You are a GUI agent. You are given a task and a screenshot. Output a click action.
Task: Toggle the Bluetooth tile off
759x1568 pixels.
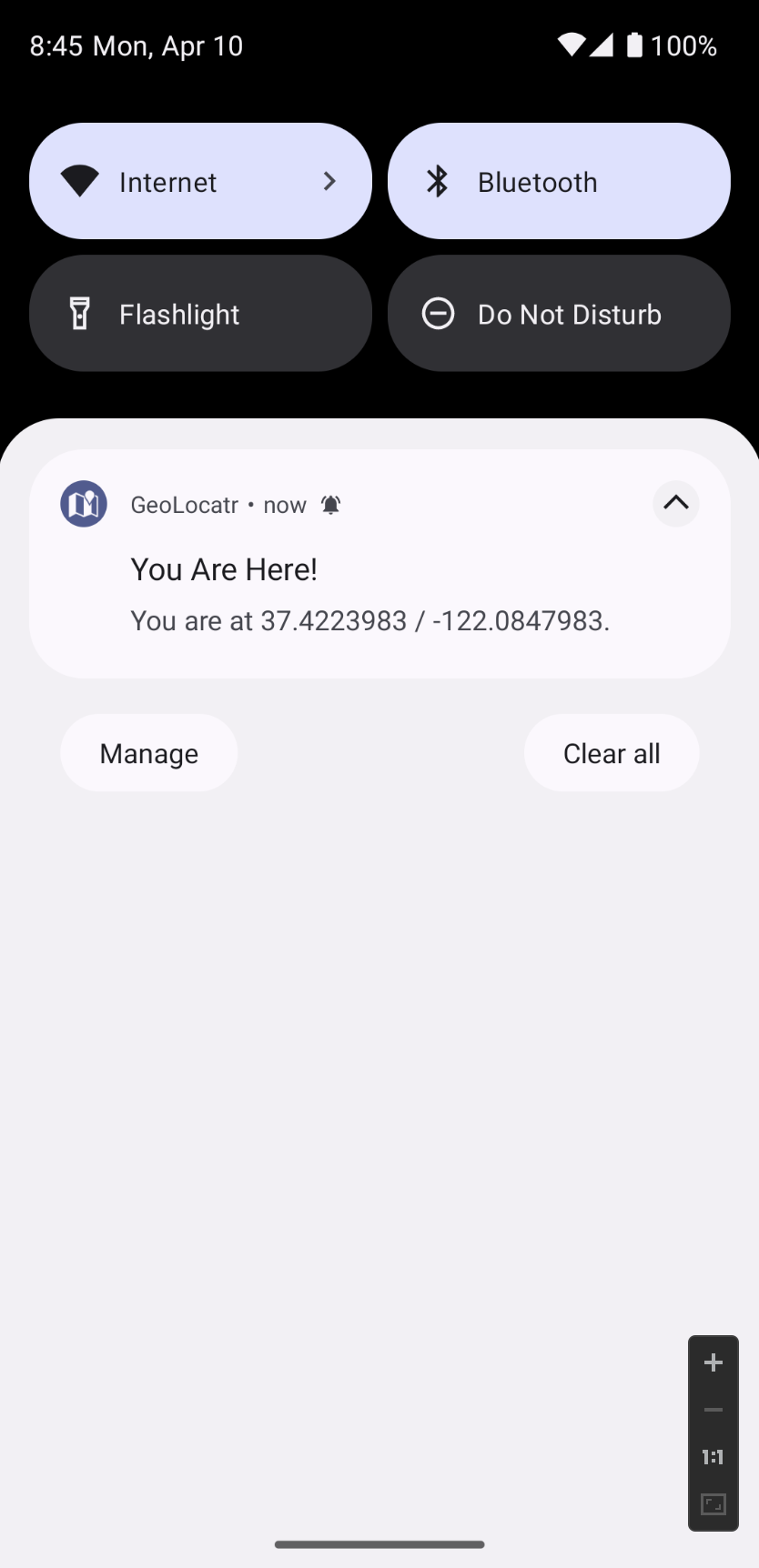coord(559,181)
